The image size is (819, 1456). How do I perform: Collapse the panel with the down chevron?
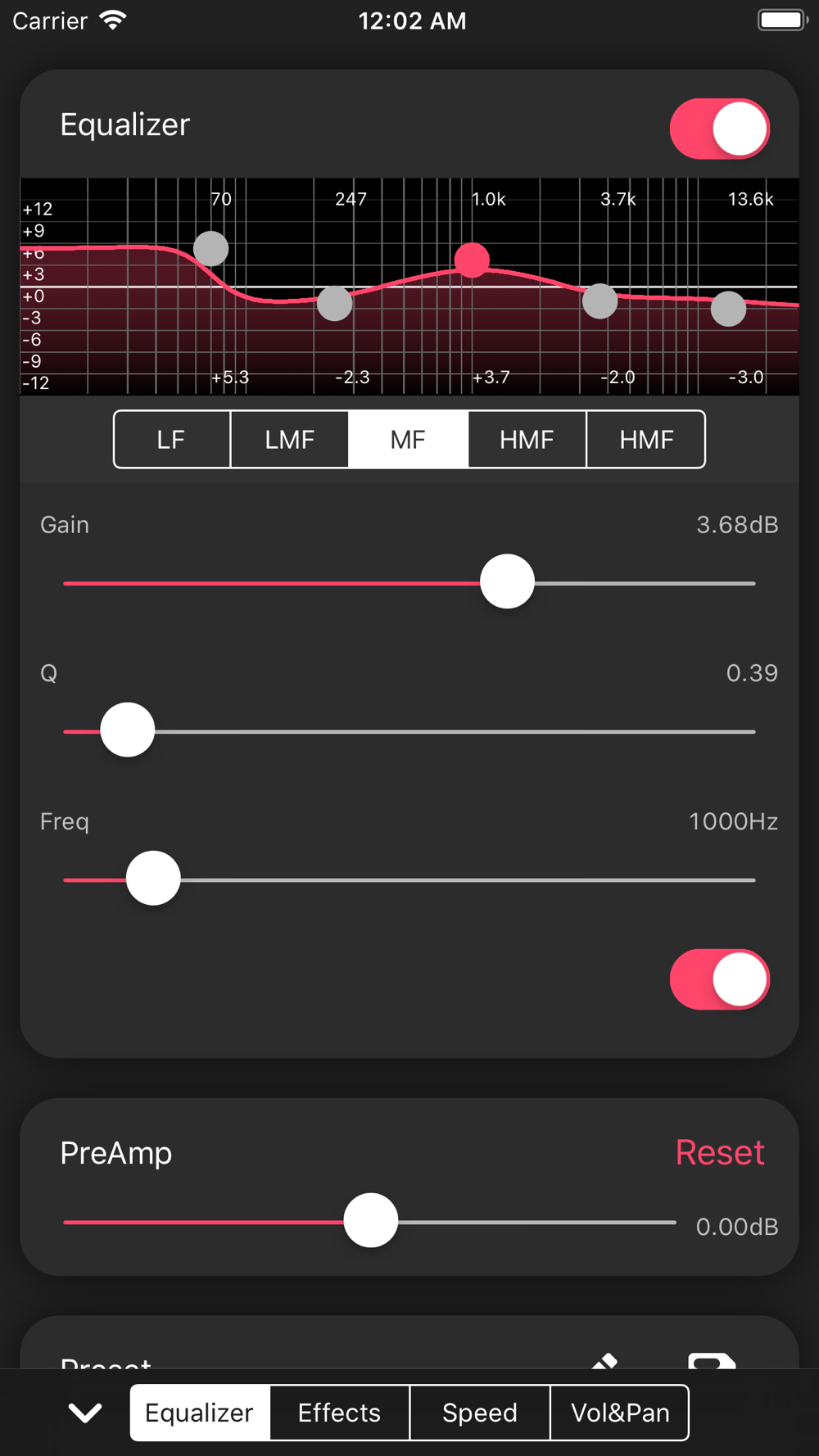[x=85, y=1413]
